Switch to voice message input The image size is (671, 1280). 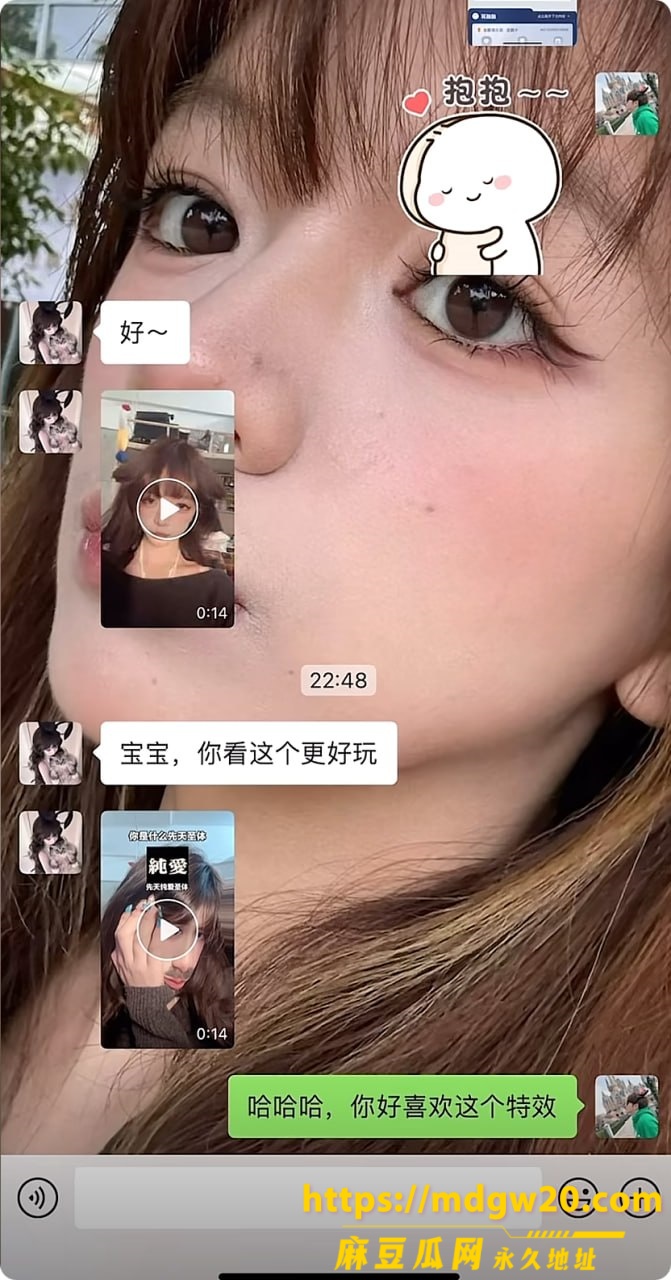click(38, 1197)
